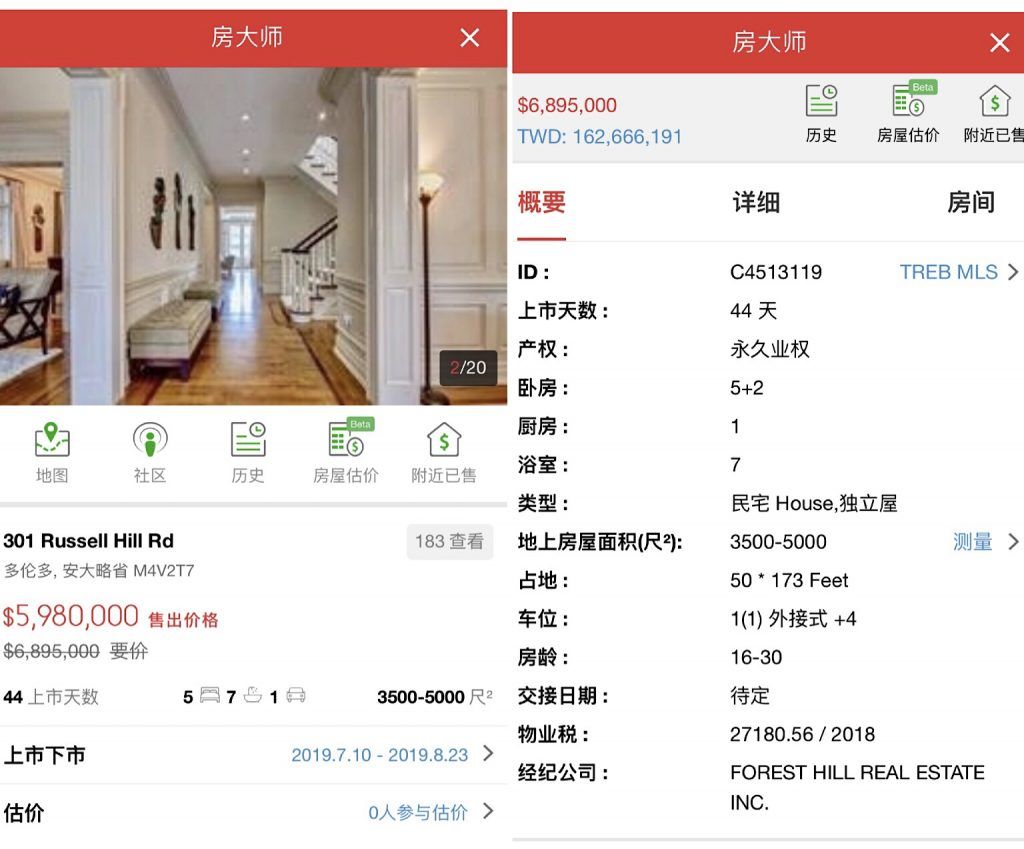
Task: Open 附近已售 under the hallway photo
Action: click(x=444, y=452)
